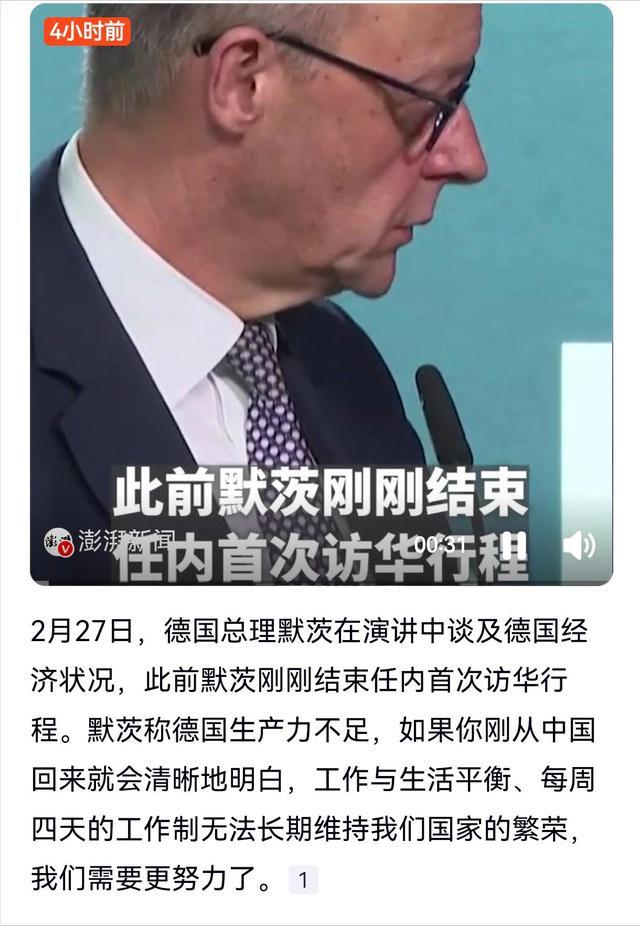
Task: Pause the playing news video
Action: (x=514, y=544)
